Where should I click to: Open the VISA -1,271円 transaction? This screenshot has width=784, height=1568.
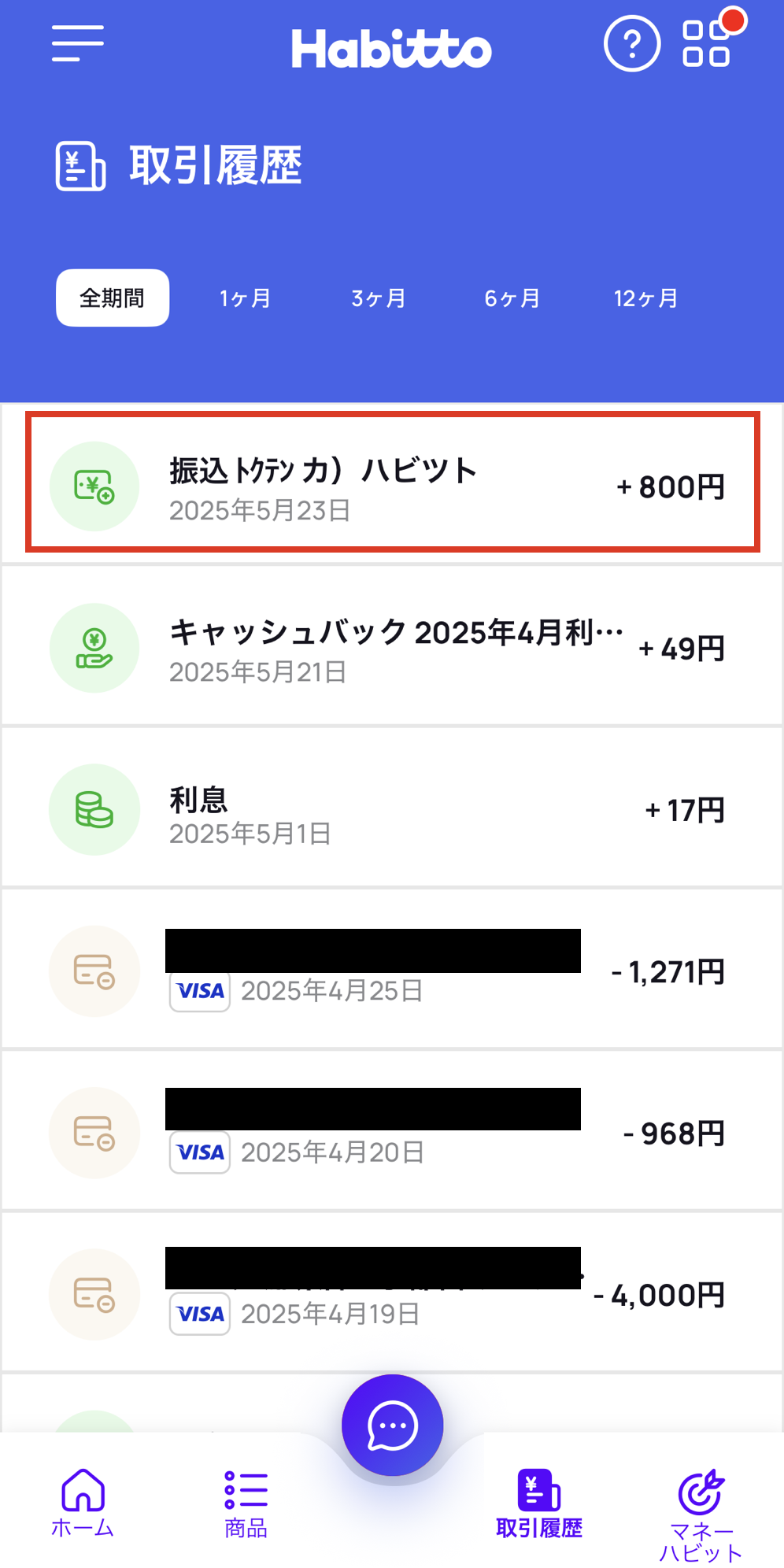(x=392, y=970)
